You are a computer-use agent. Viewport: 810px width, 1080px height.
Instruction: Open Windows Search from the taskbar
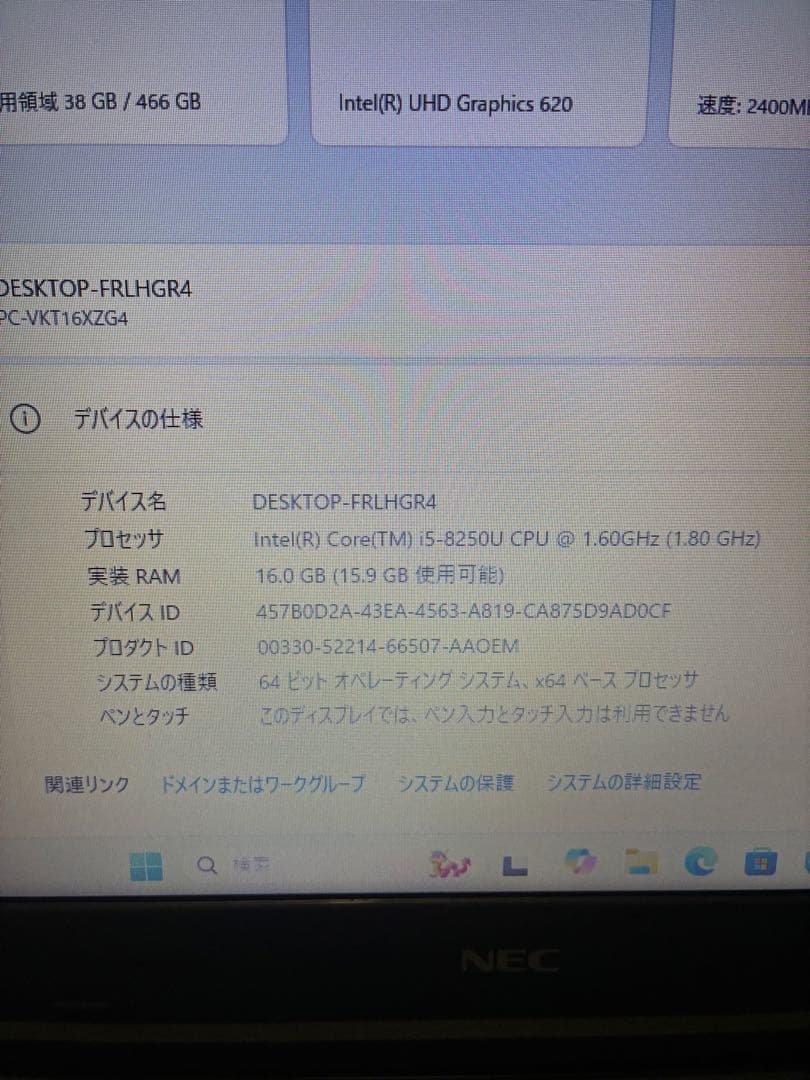pos(207,864)
